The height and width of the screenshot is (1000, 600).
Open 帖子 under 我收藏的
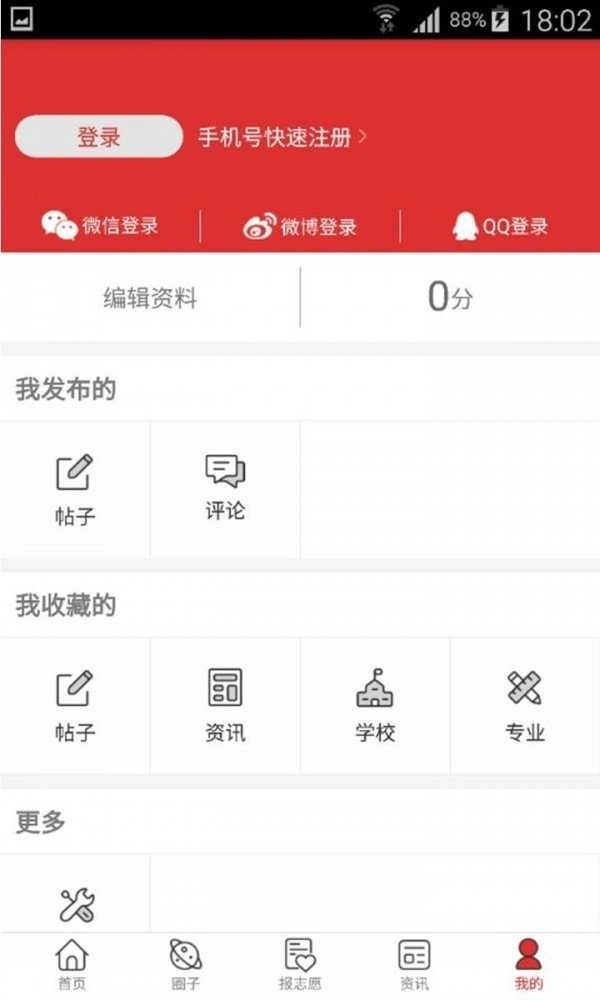pyautogui.click(x=75, y=706)
